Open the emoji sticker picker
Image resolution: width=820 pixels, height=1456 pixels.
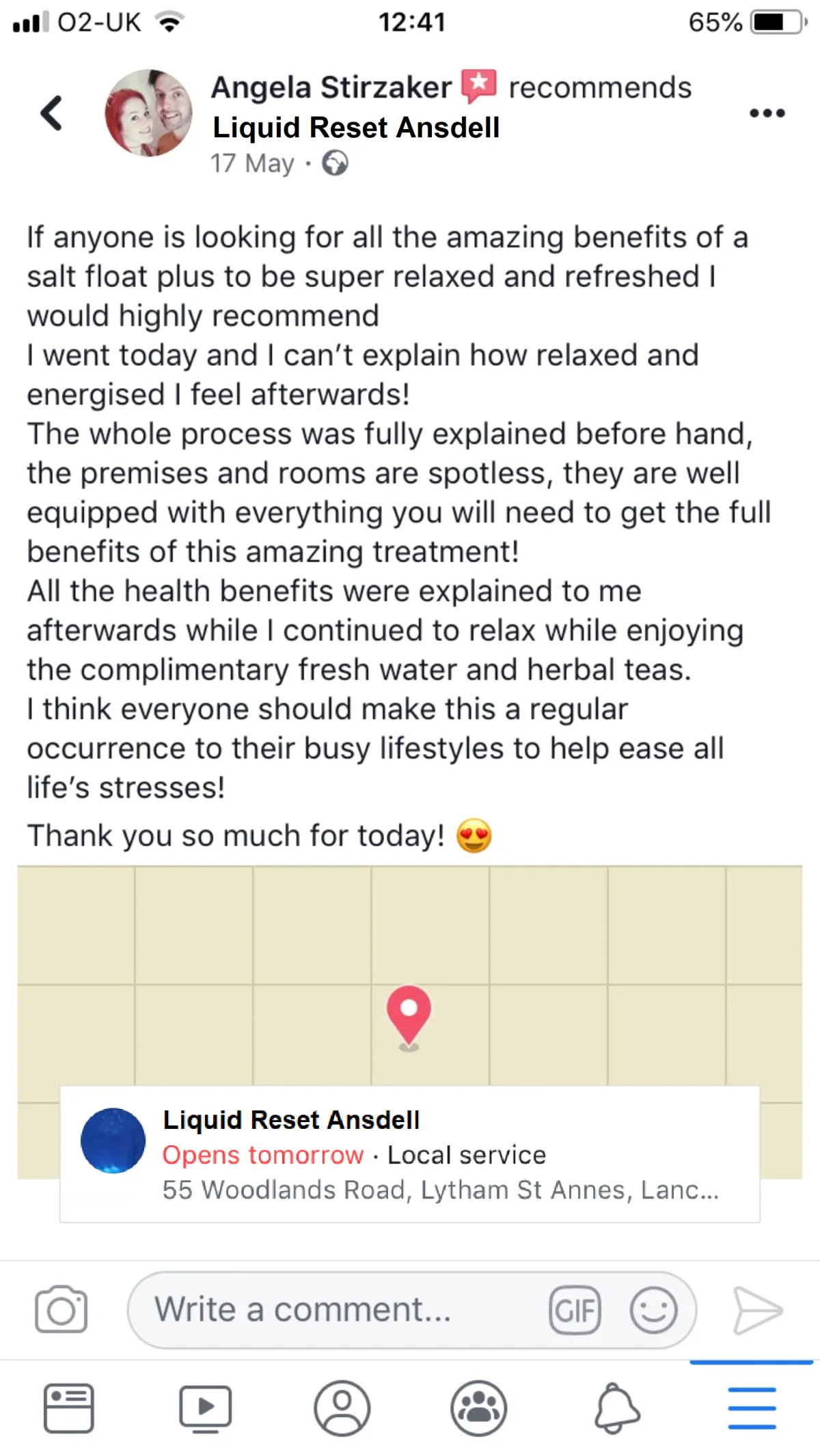[x=653, y=1310]
